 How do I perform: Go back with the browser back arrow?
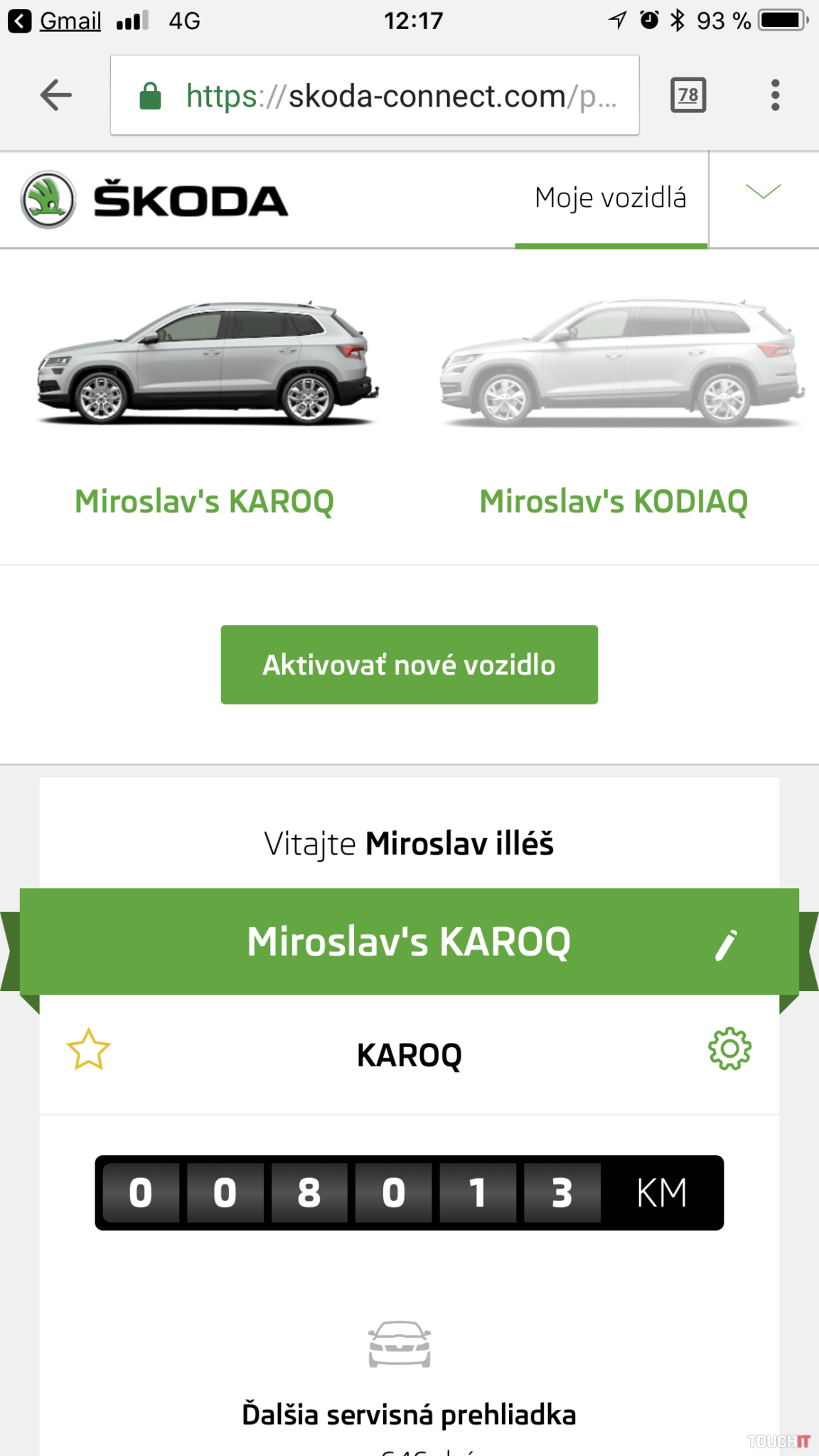click(x=56, y=95)
